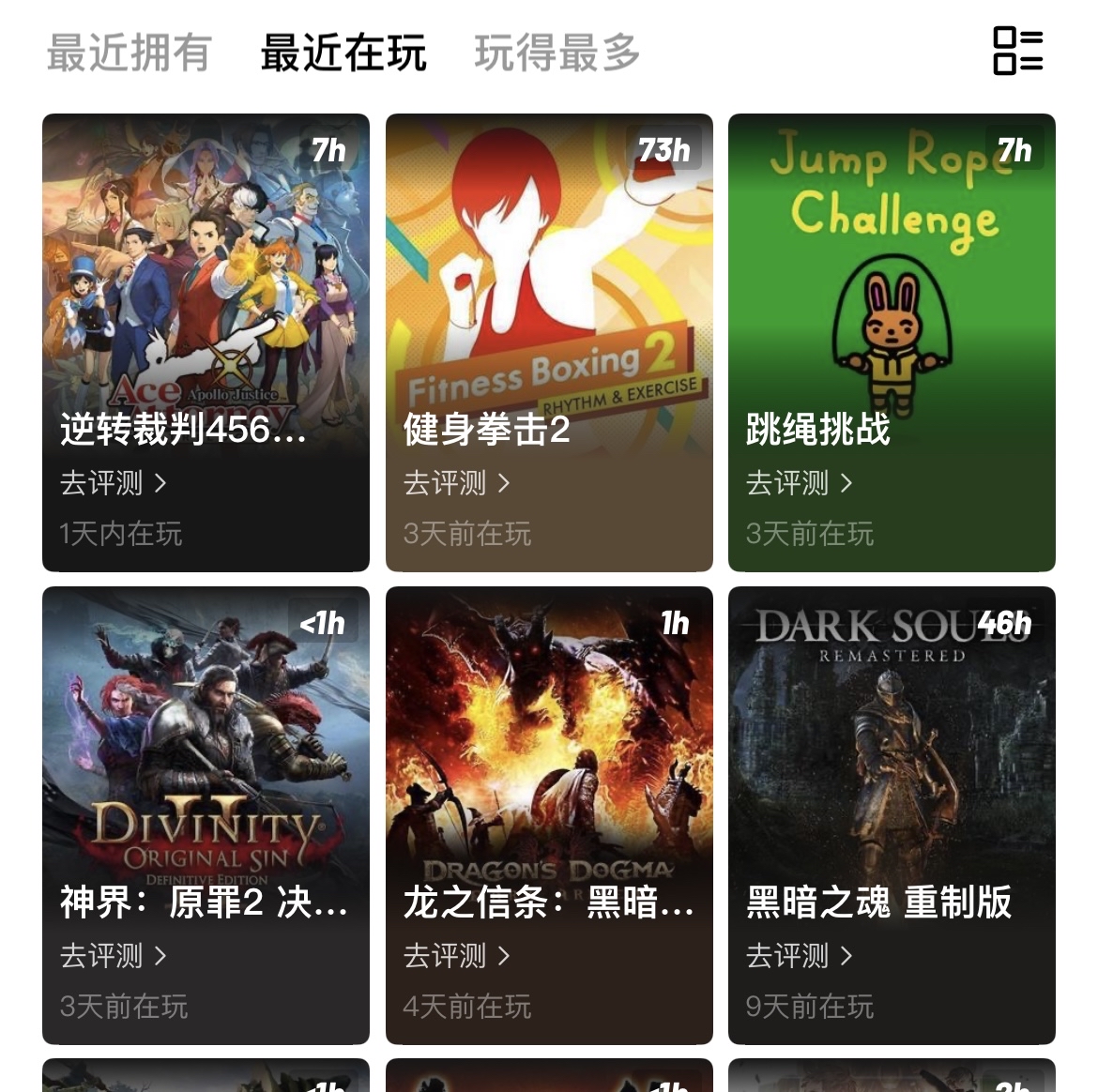Open the 神界：原罪2 game card
The image size is (1098, 1092).
206,751
